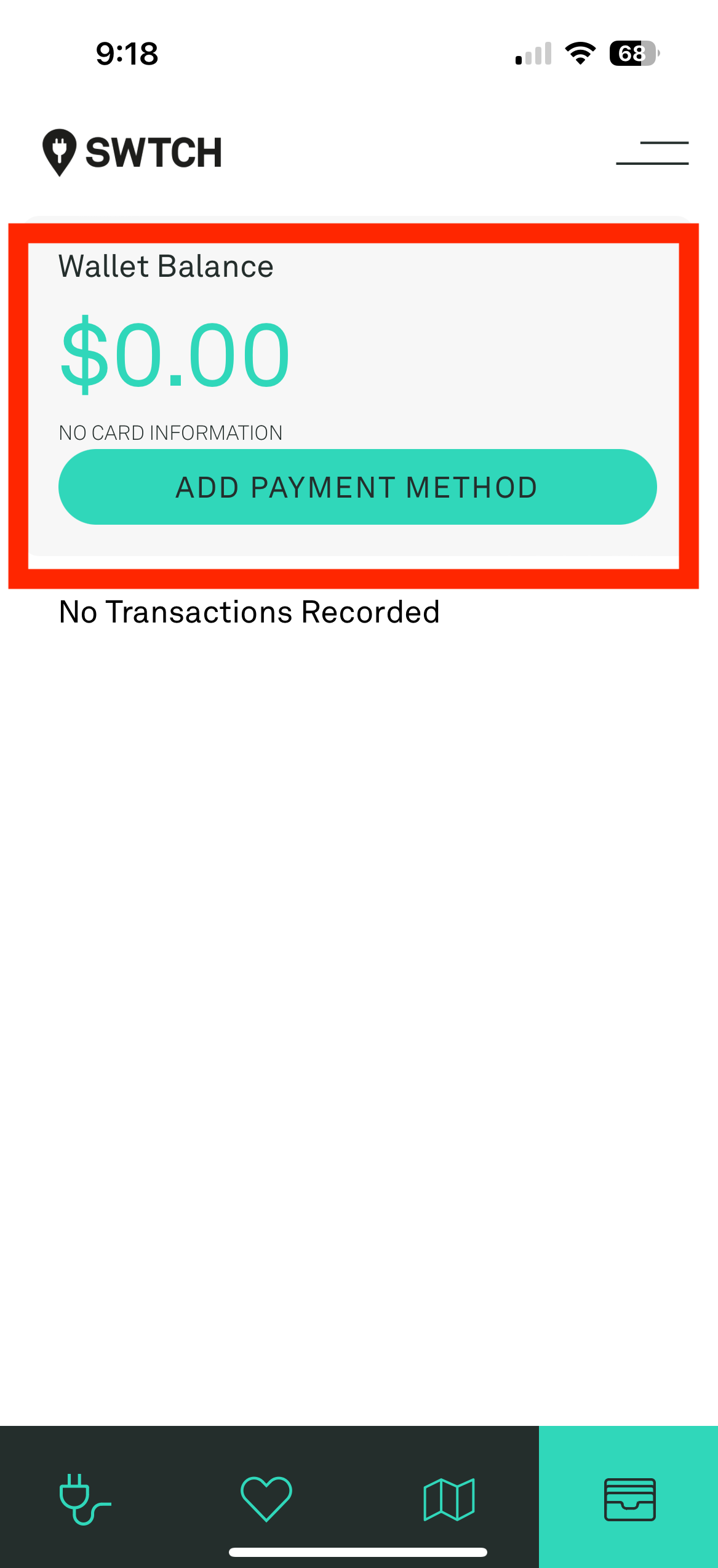Select the wallet tab

coord(629,1497)
